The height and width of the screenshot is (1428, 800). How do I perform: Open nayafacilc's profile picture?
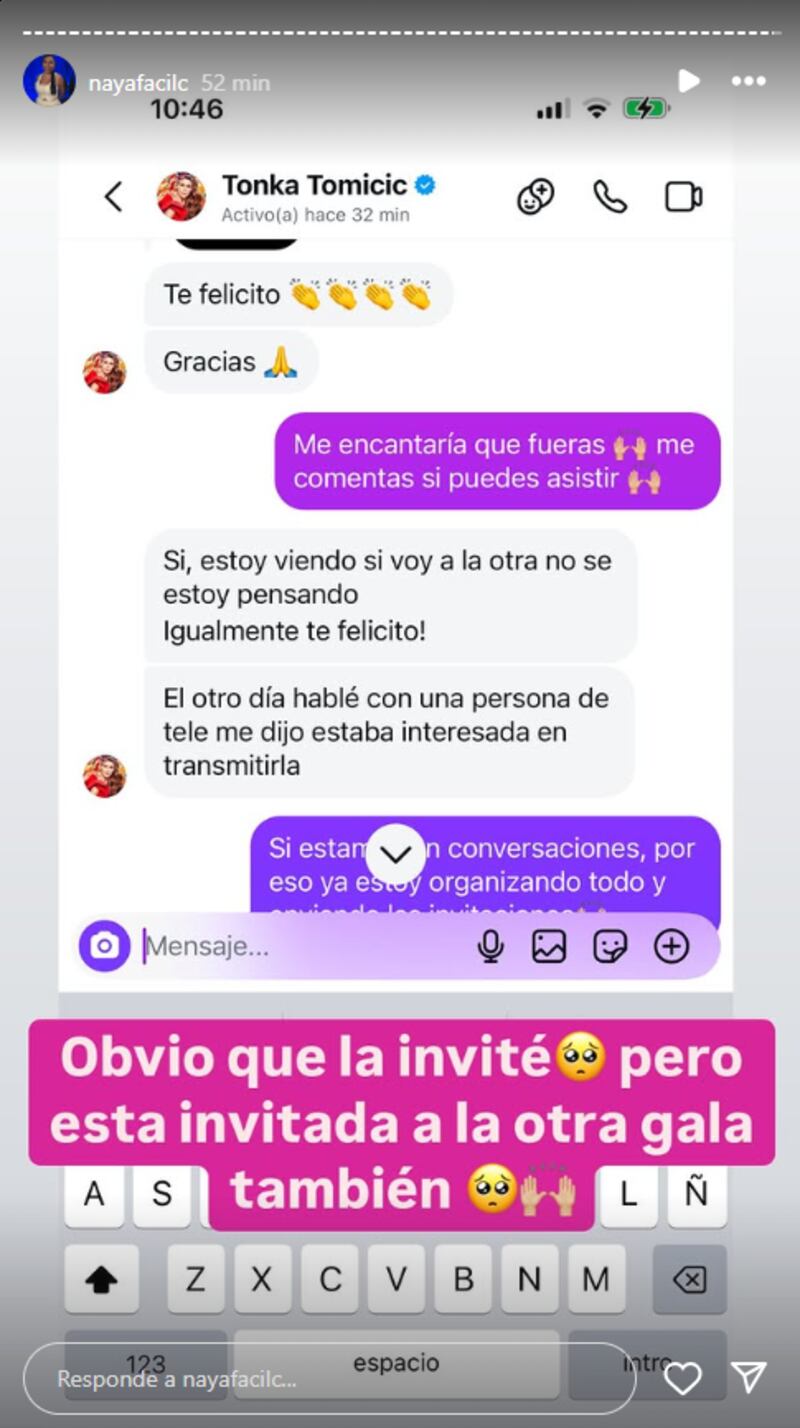[x=49, y=81]
